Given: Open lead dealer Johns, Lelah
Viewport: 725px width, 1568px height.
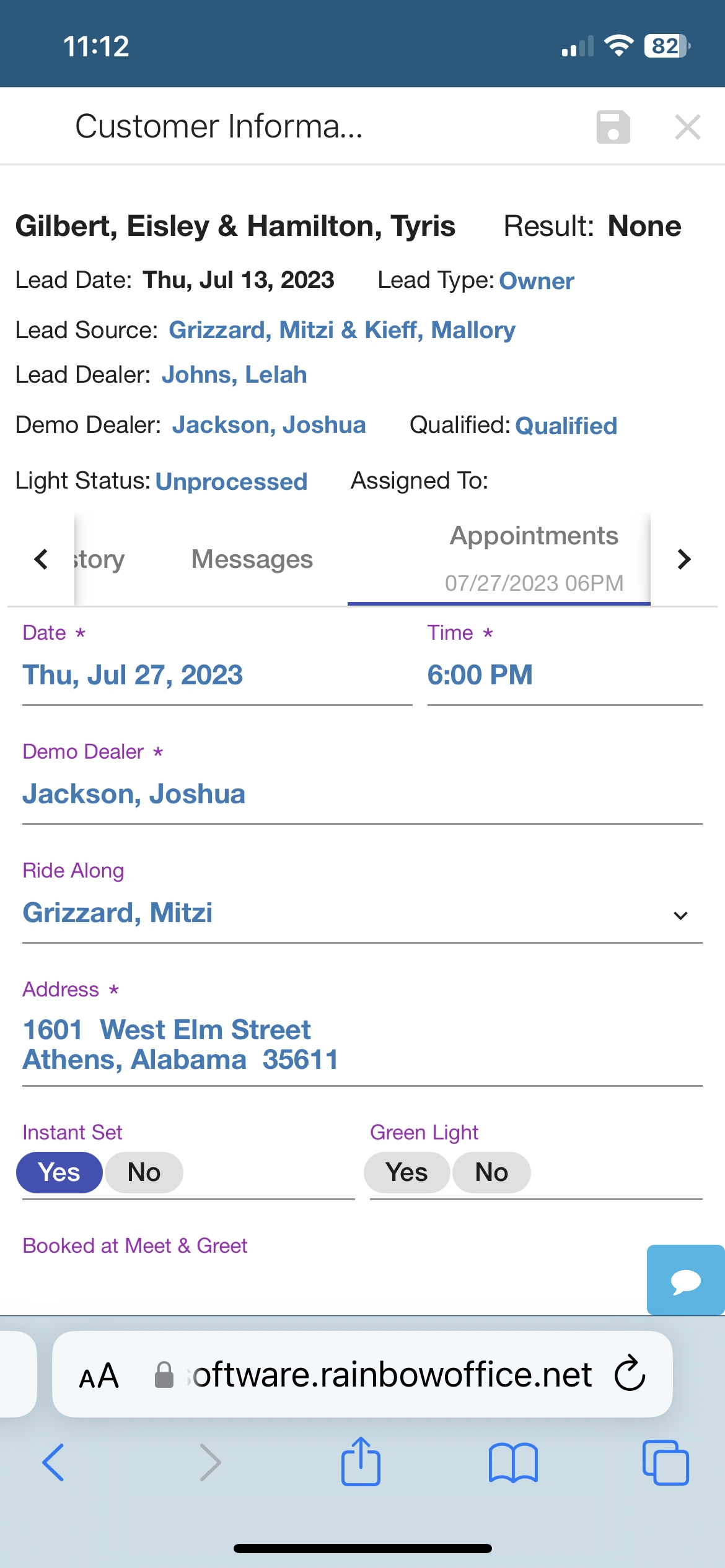Looking at the screenshot, I should pyautogui.click(x=234, y=375).
